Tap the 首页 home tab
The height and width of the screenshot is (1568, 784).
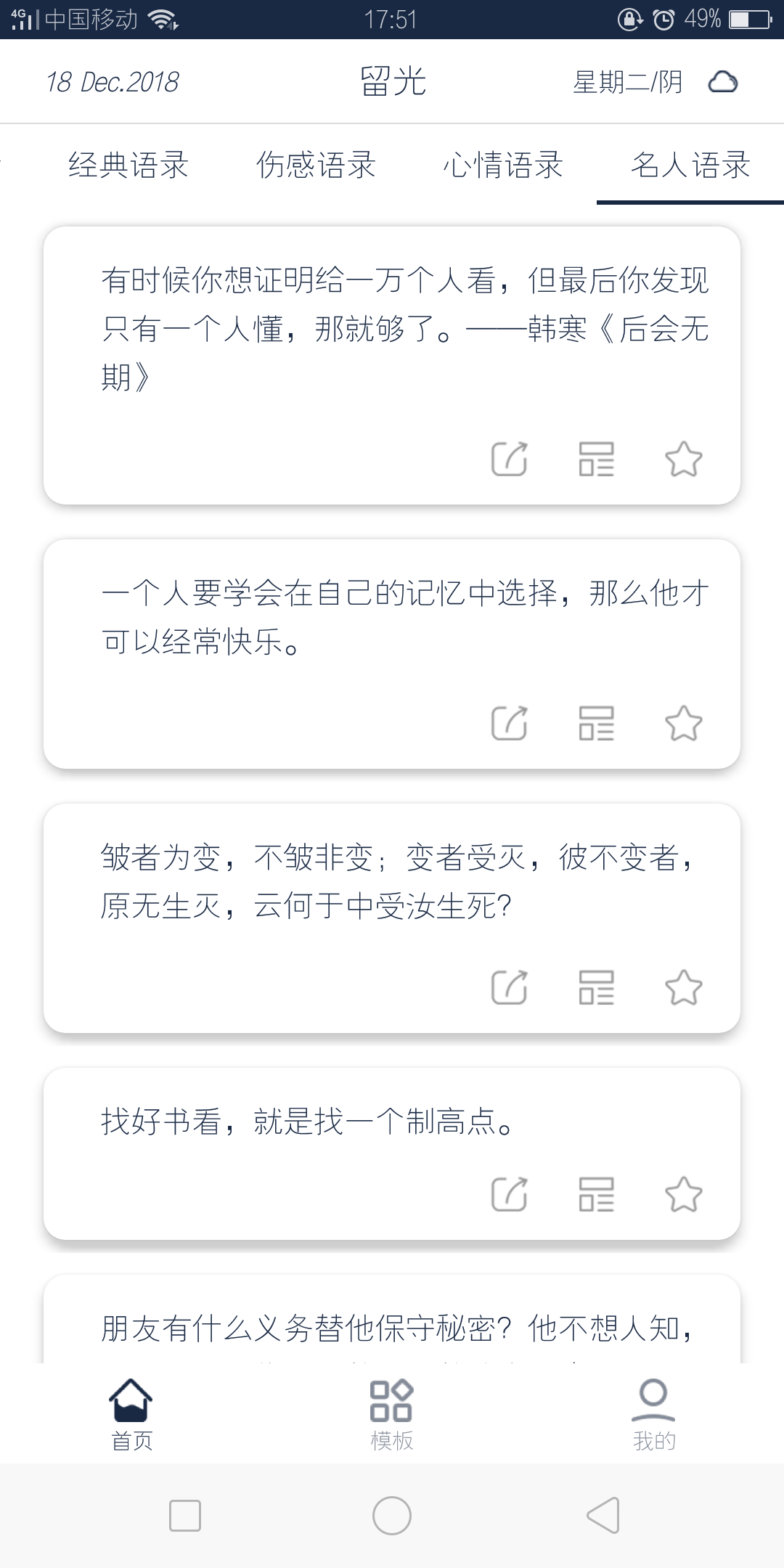131,1414
